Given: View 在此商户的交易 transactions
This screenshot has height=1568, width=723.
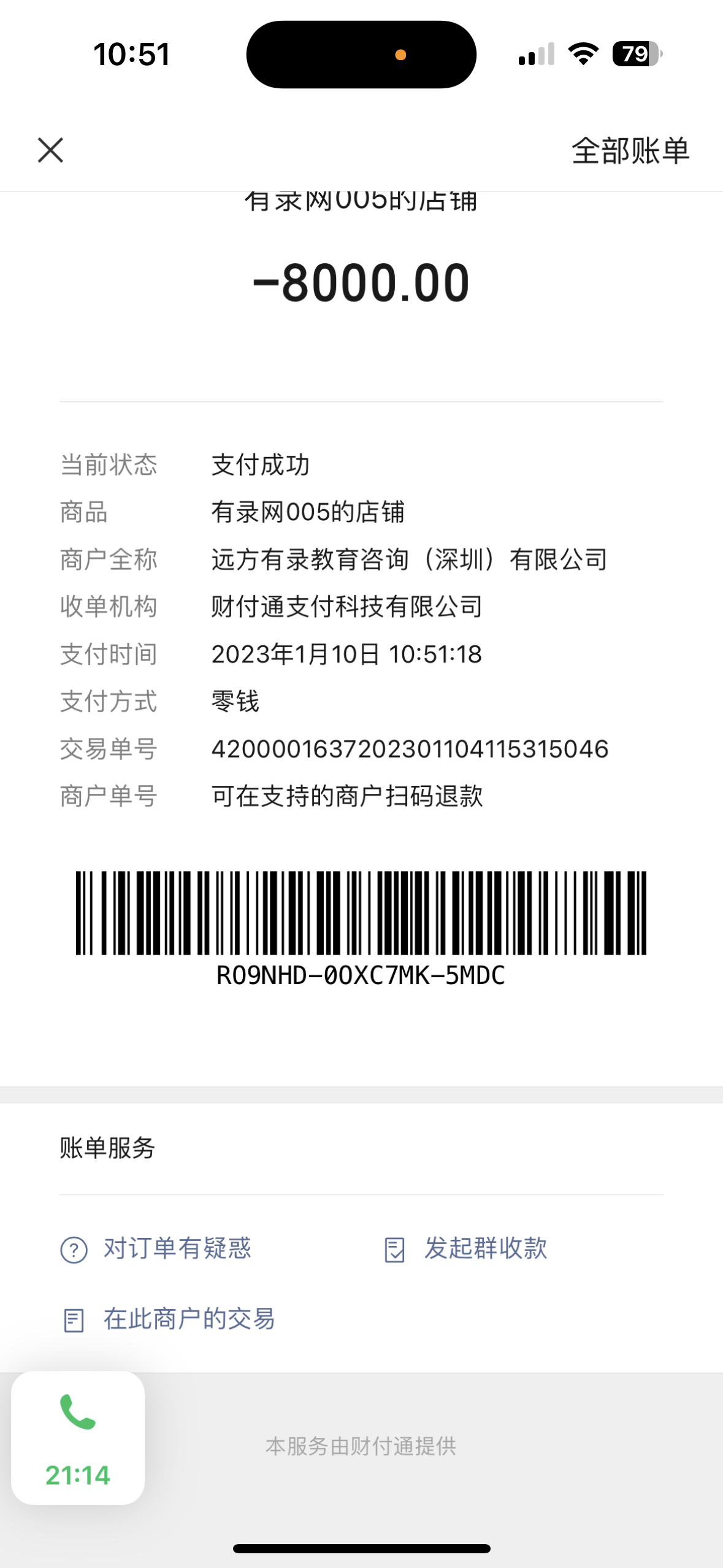Looking at the screenshot, I should pos(169,1319).
